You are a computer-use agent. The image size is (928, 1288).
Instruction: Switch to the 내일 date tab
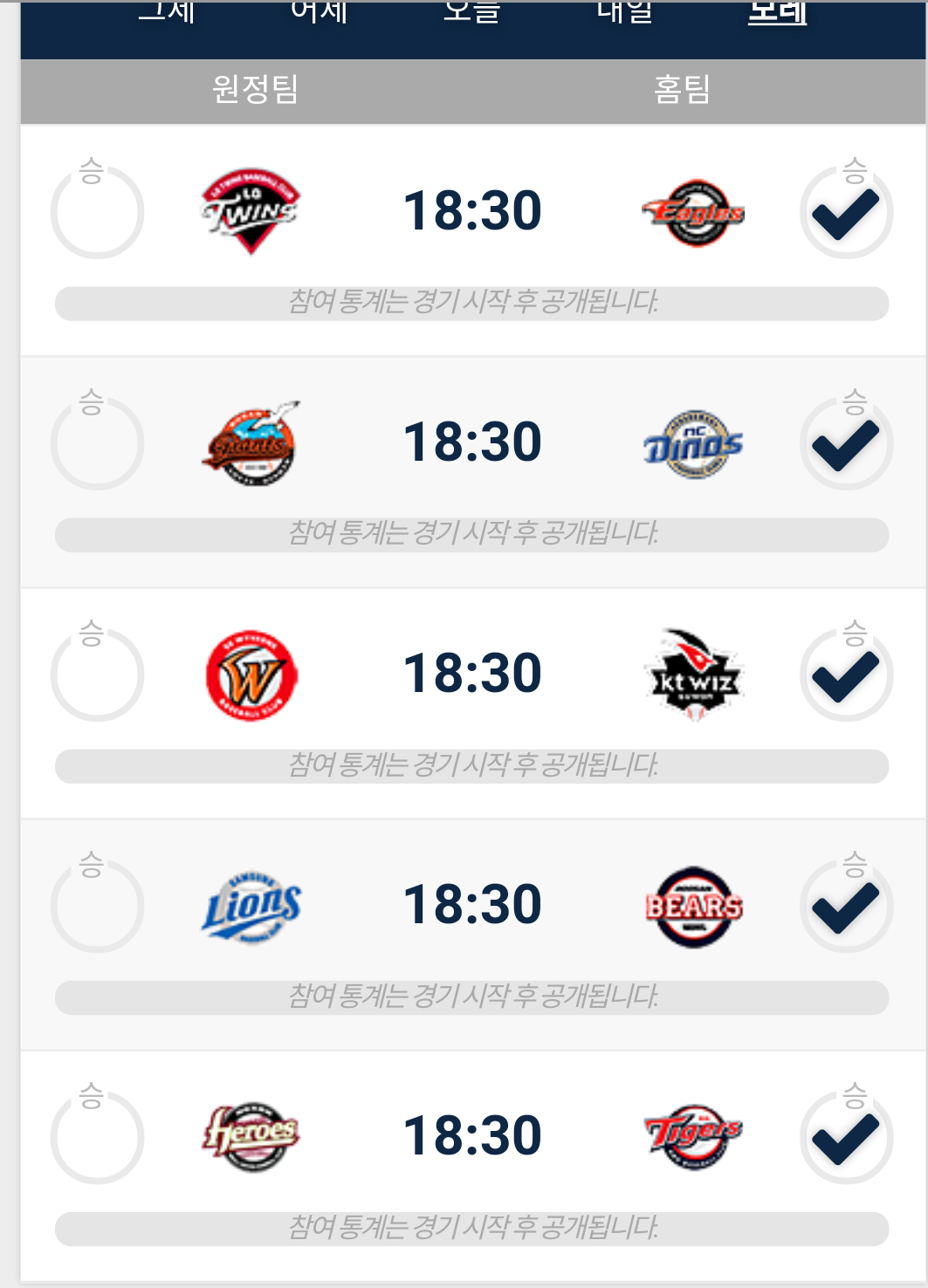[x=624, y=12]
